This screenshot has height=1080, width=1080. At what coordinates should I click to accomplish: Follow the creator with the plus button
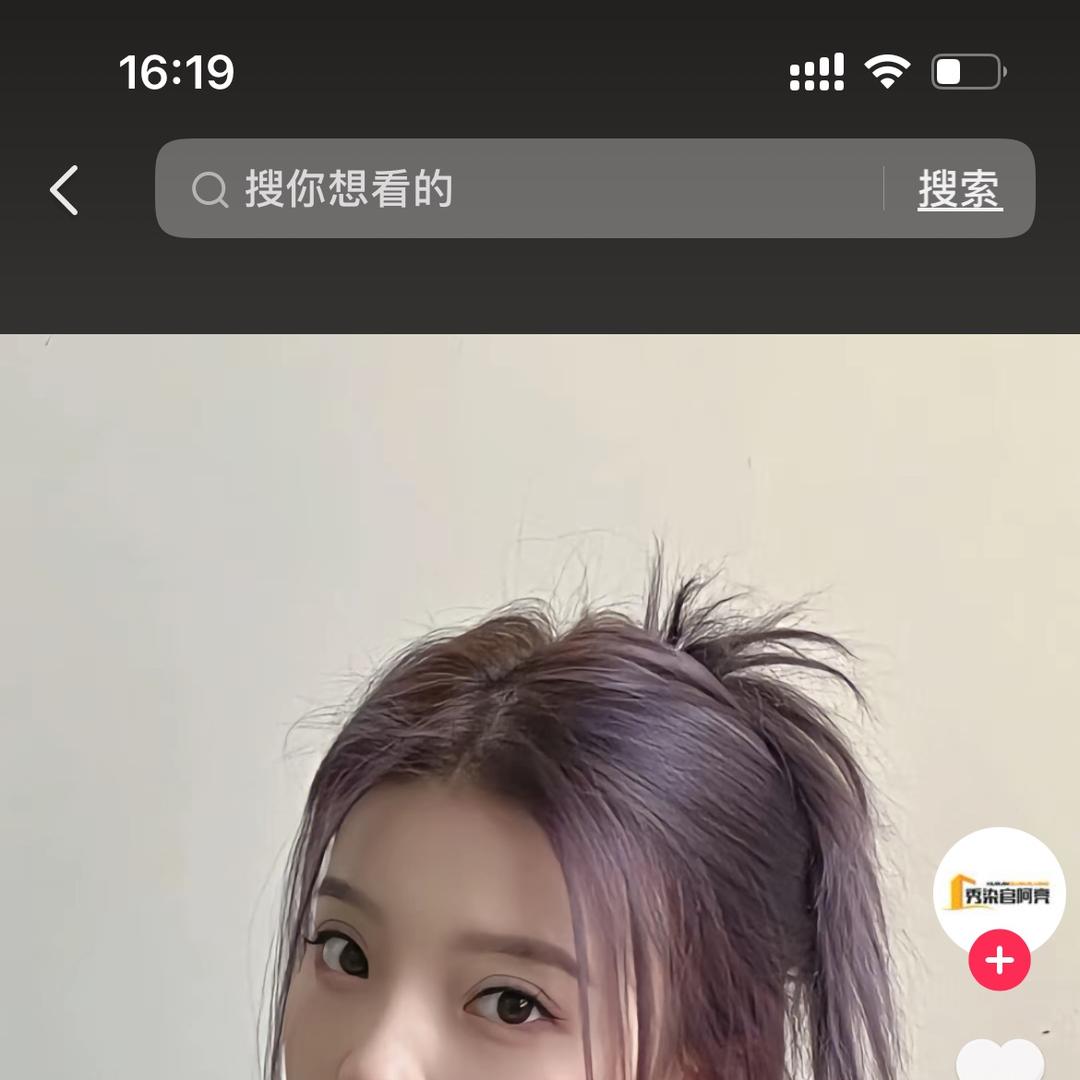pos(999,961)
